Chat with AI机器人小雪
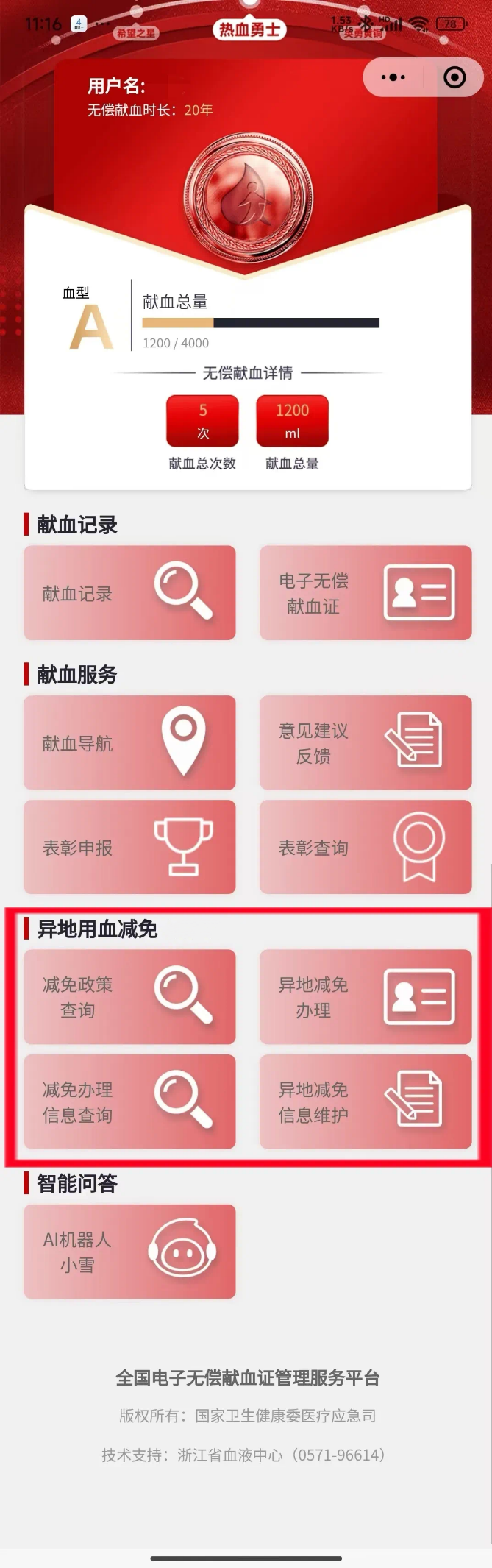Image resolution: width=492 pixels, height=1568 pixels. pos(129,1252)
